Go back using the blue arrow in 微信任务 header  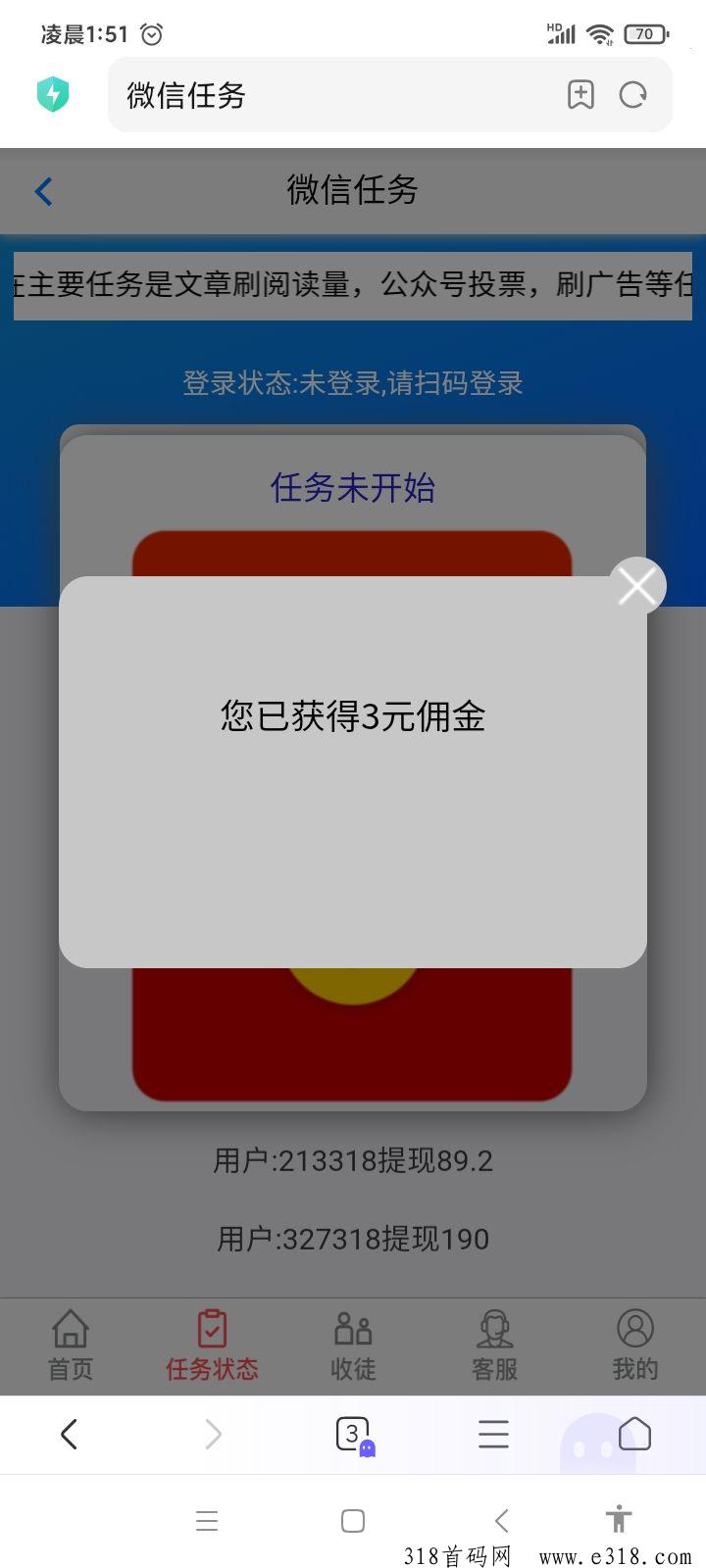[43, 191]
